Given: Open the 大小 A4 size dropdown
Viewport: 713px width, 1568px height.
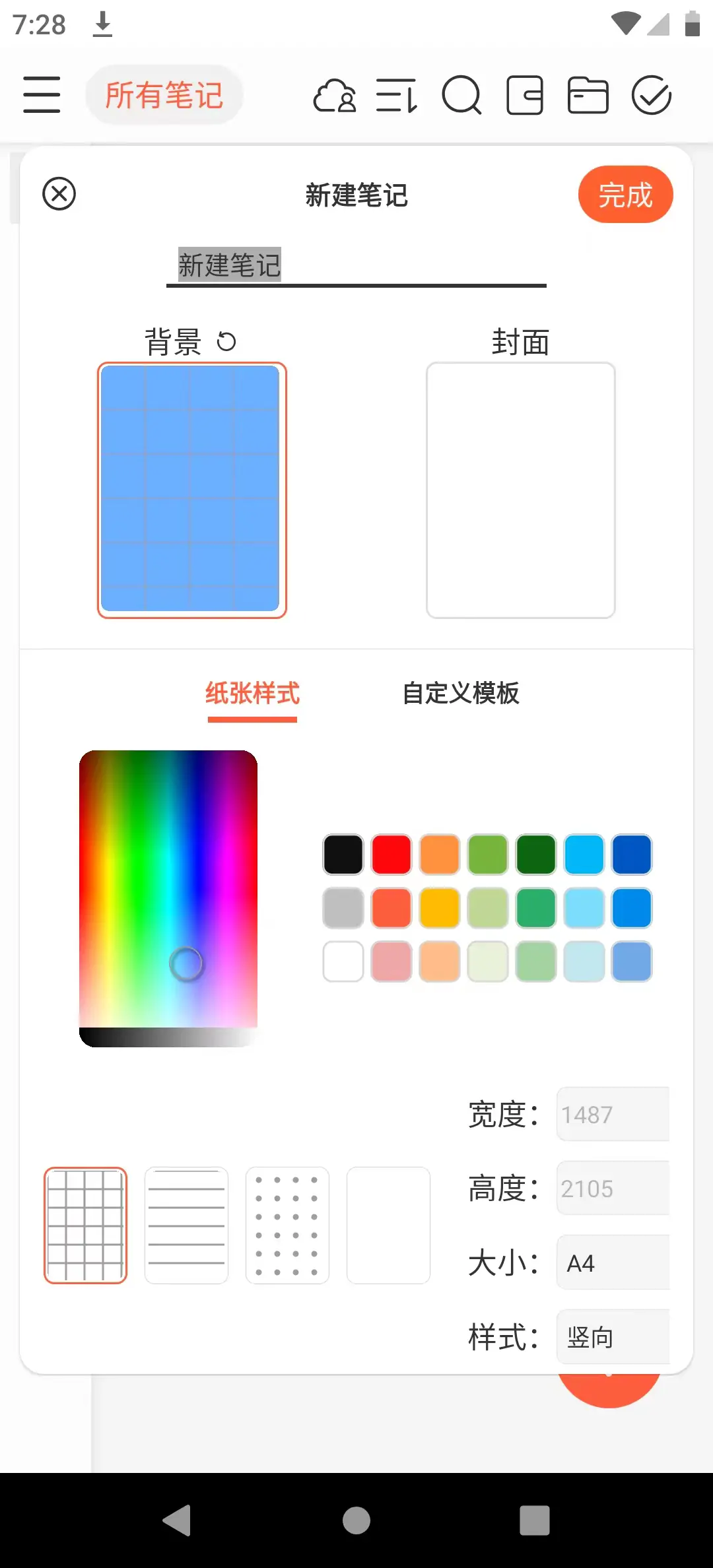Looking at the screenshot, I should pyautogui.click(x=613, y=1262).
